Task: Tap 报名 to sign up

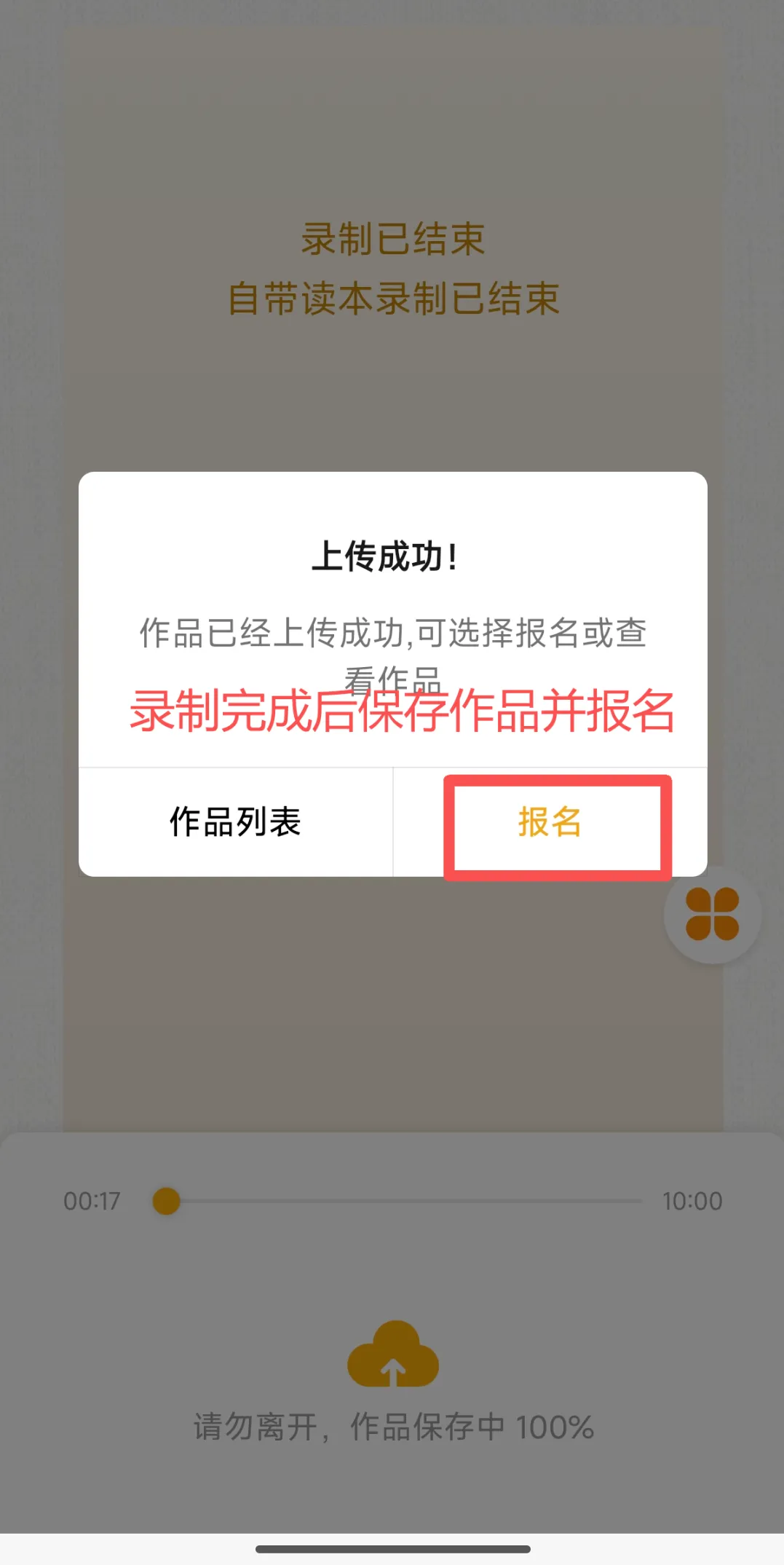Action: pyautogui.click(x=550, y=823)
